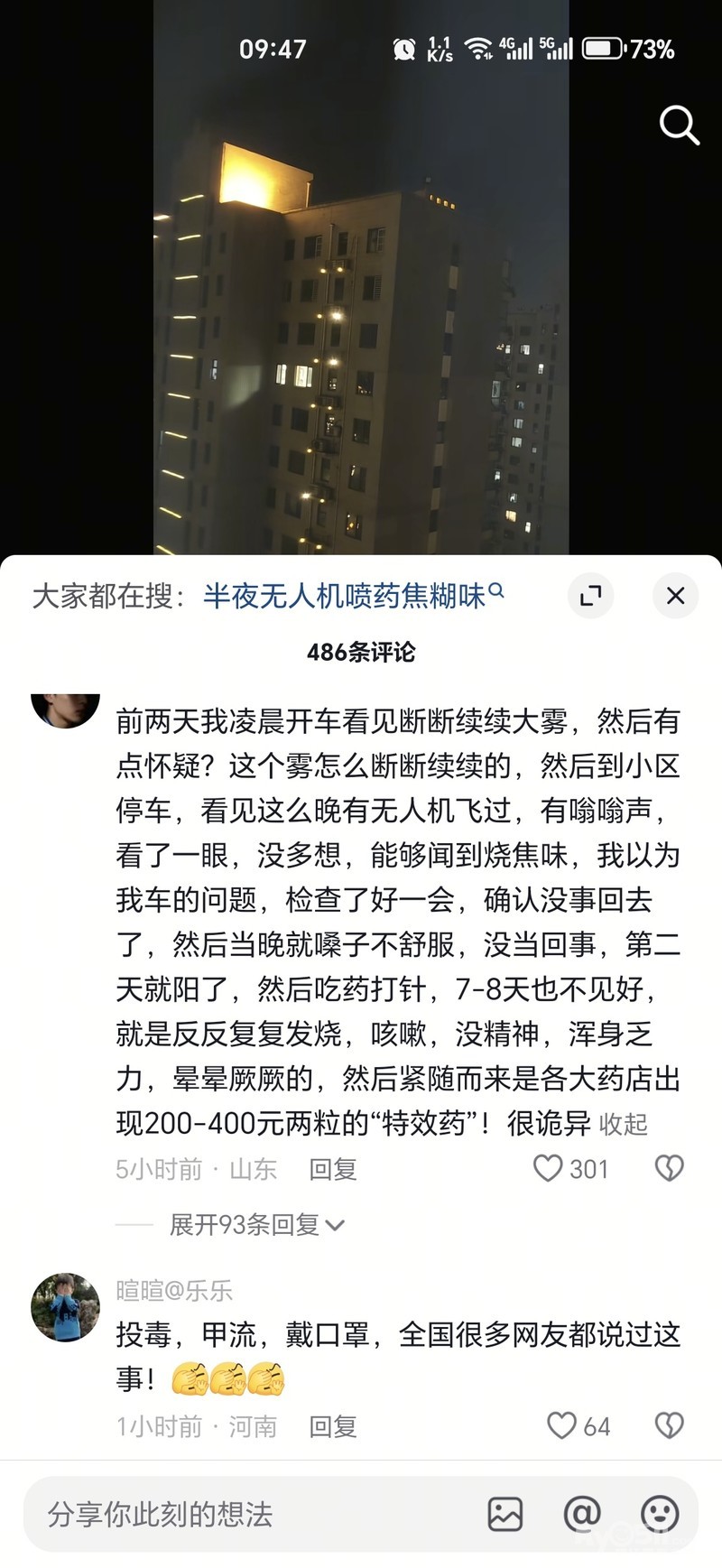The width and height of the screenshot is (722, 1568).
Task: Like 暄暄@乐乐's comment with 64 likes
Action: 561,1425
